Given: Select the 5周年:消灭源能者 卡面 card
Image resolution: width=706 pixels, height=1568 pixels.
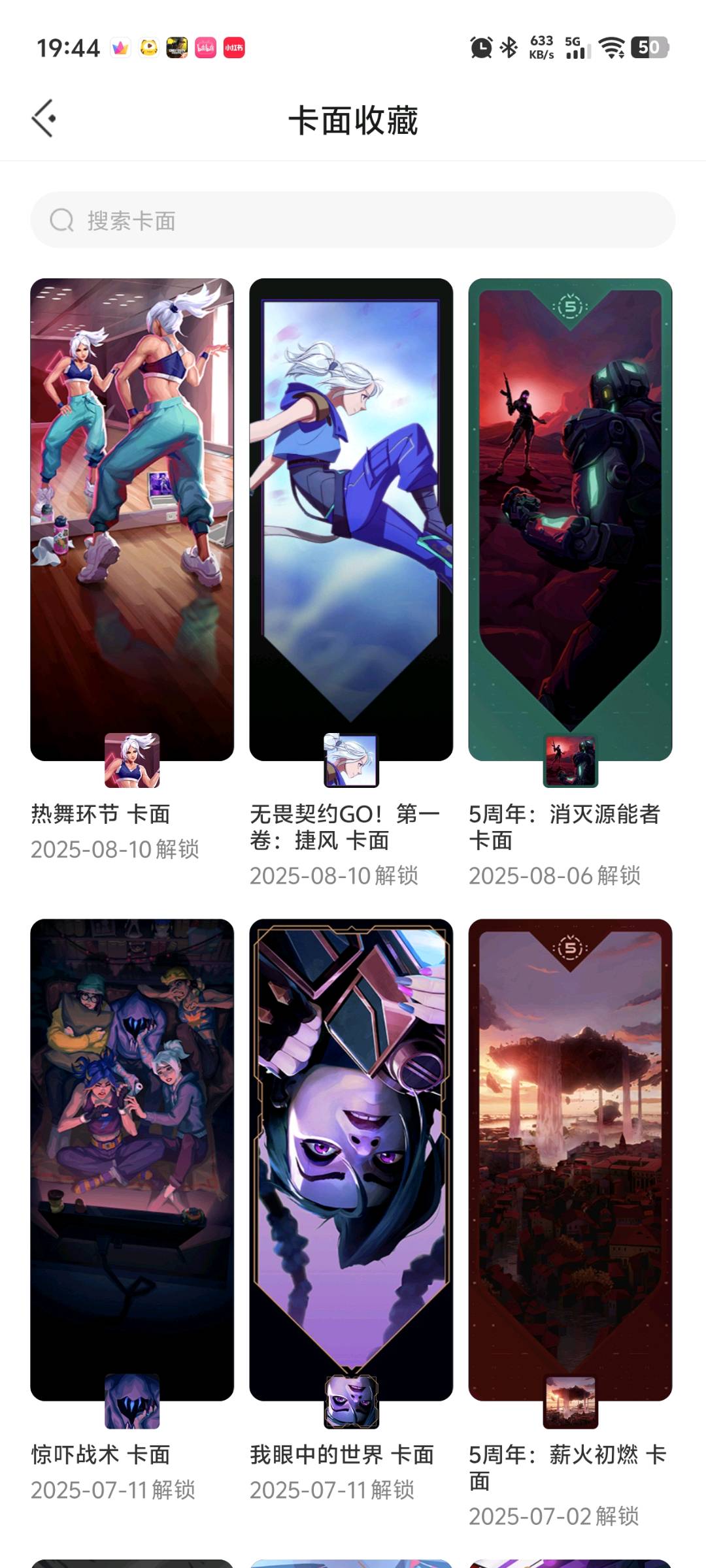Looking at the screenshot, I should (x=570, y=519).
